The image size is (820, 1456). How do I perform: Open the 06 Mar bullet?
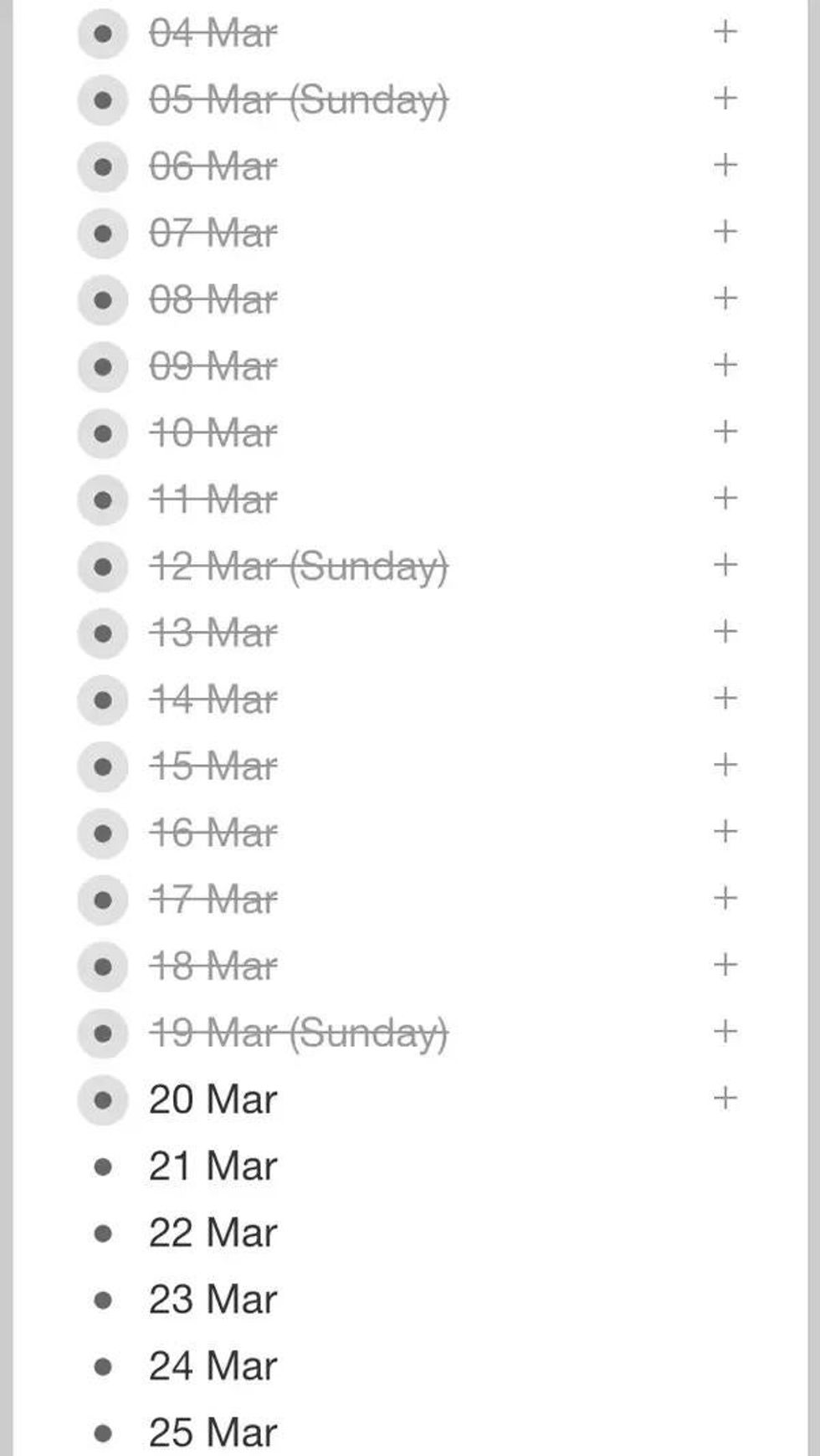pyautogui.click(x=103, y=167)
